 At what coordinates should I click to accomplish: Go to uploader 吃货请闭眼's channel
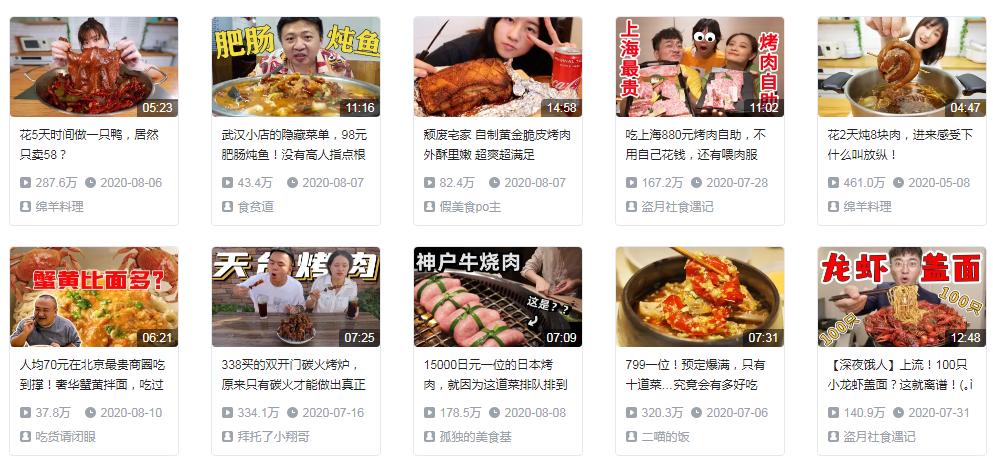click(65, 436)
